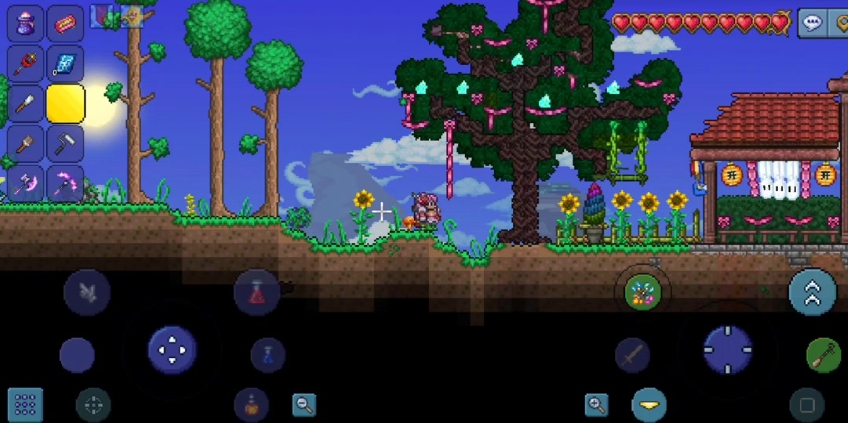Select the pink hamaxe hotbar slot
Viewport: 848px width, 423px height.
coord(25,183)
